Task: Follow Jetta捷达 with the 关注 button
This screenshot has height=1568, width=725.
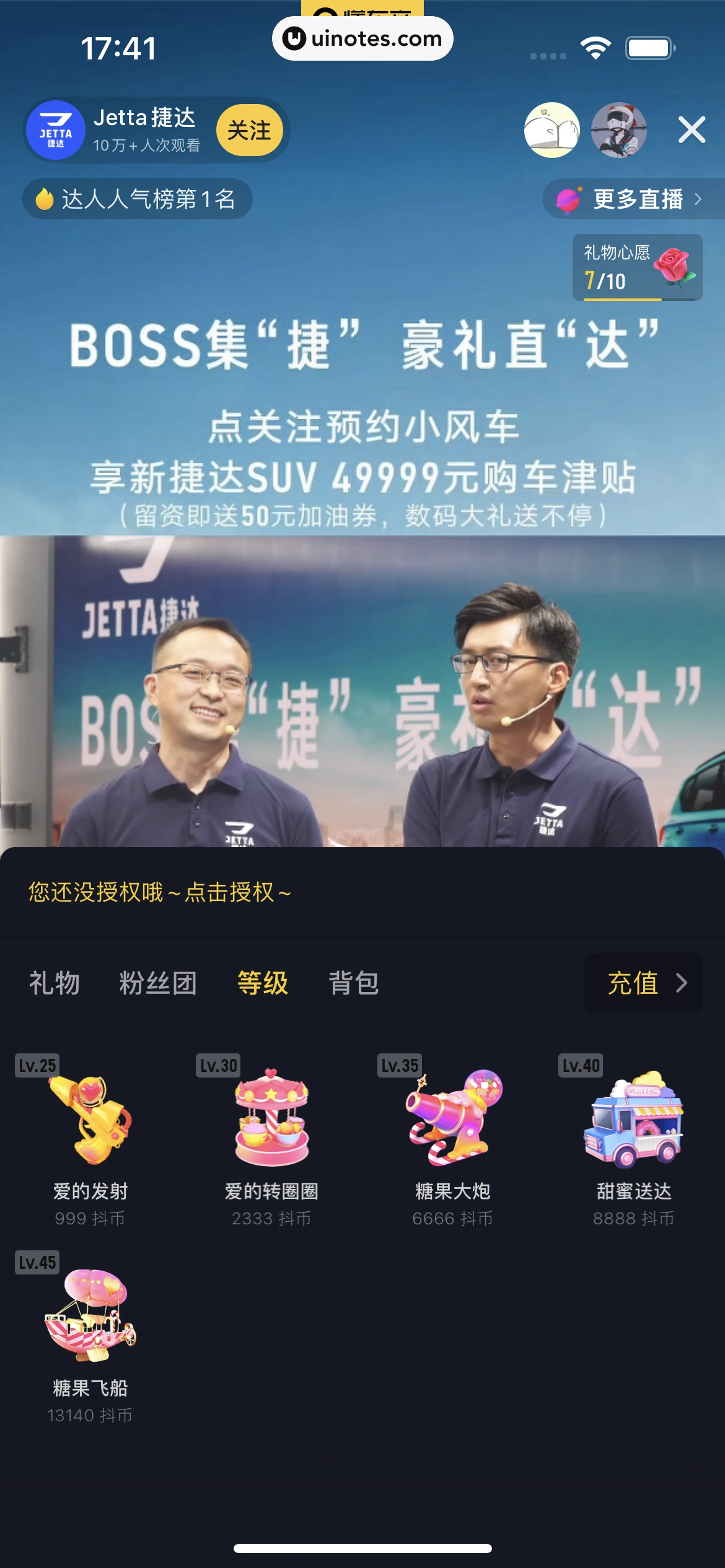Action: [249, 130]
